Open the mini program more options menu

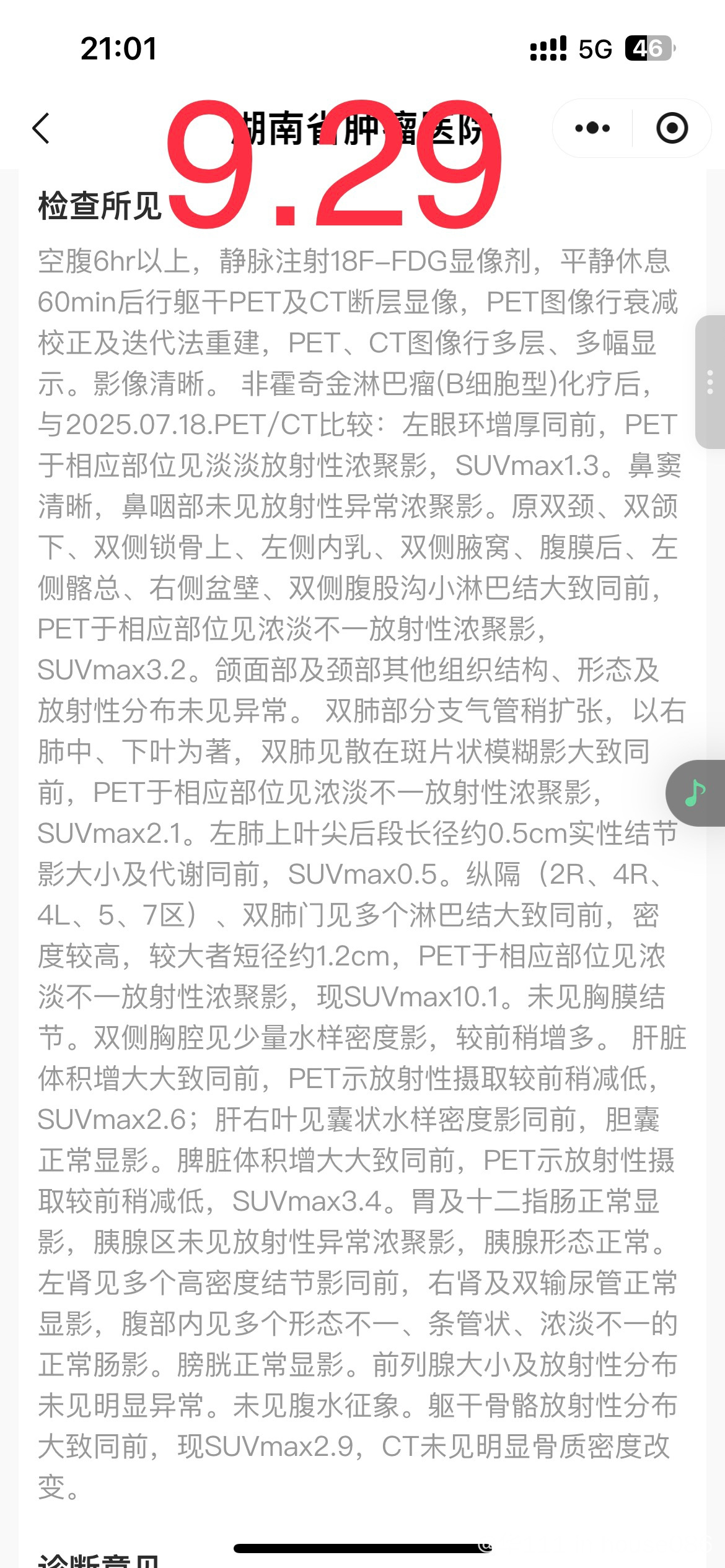pyautogui.click(x=592, y=128)
